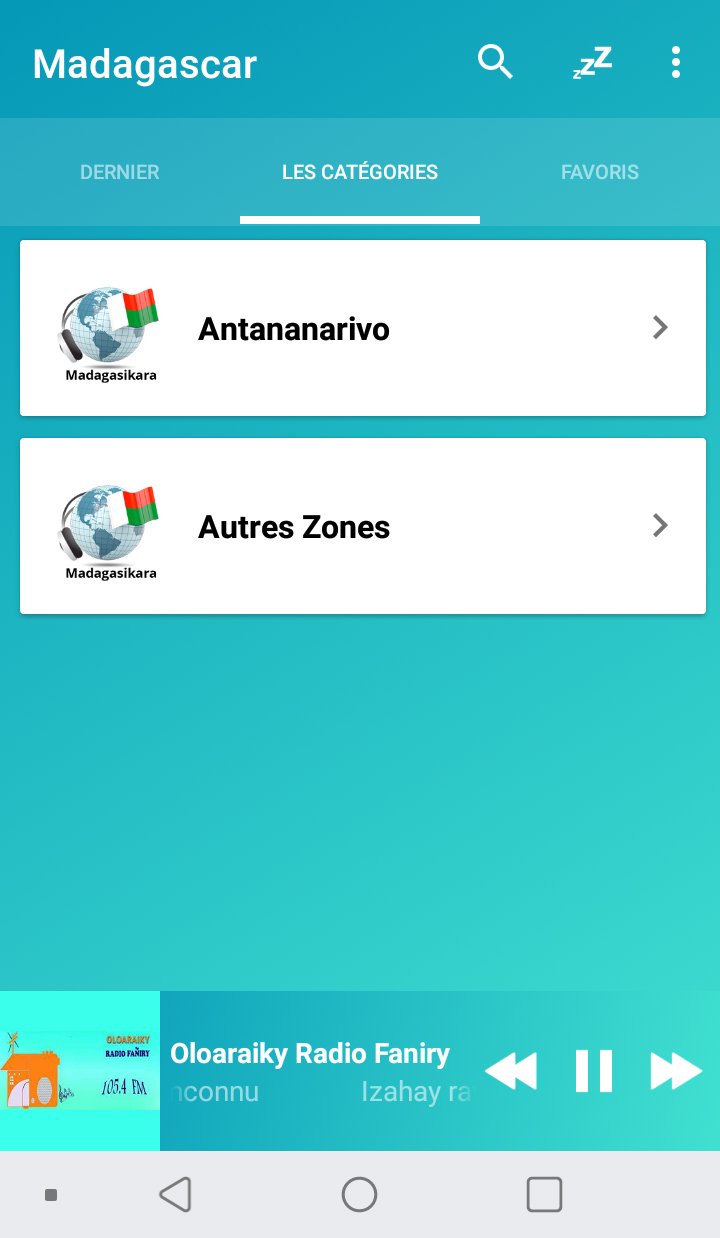This screenshot has width=720, height=1238.
Task: Skip to the previous station
Action: click(511, 1071)
